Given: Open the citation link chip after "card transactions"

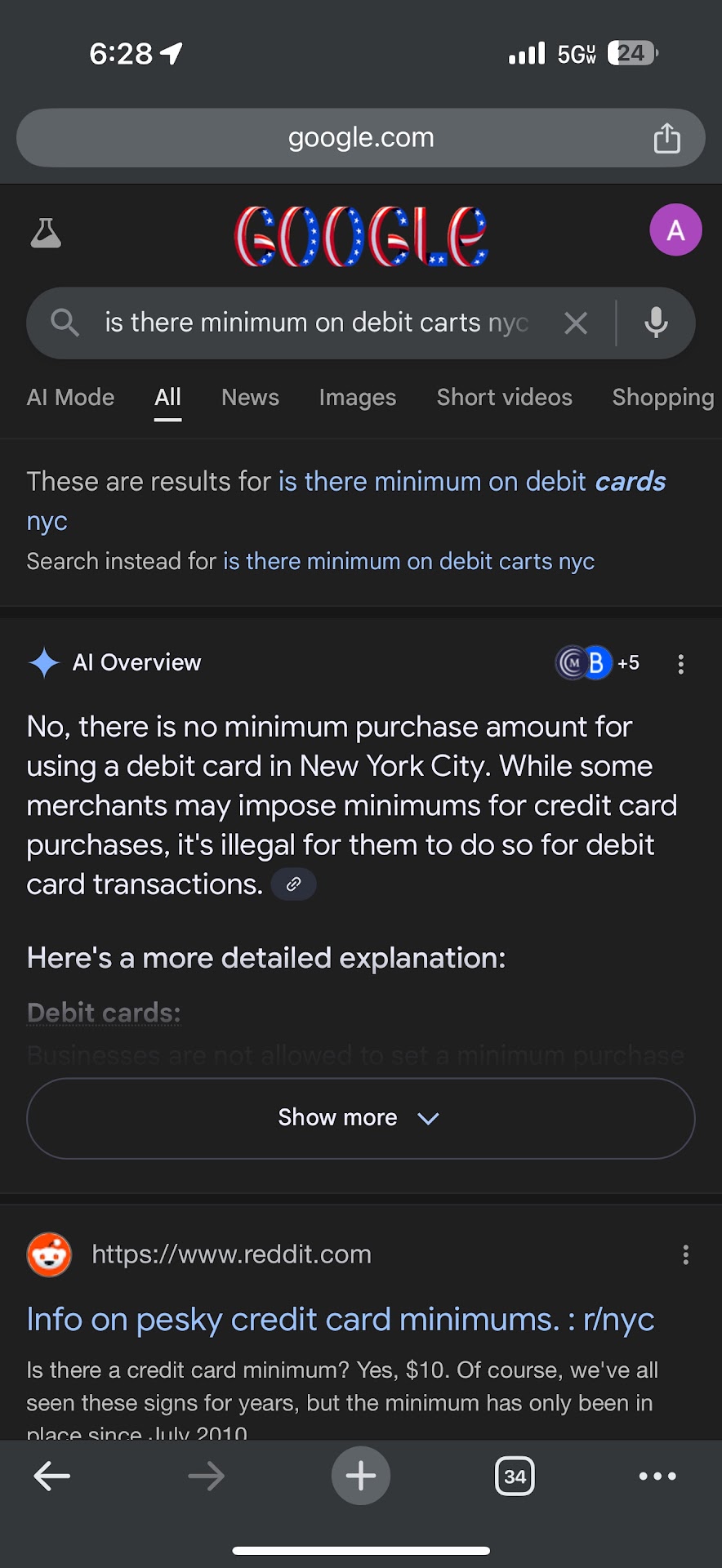Looking at the screenshot, I should point(293,884).
